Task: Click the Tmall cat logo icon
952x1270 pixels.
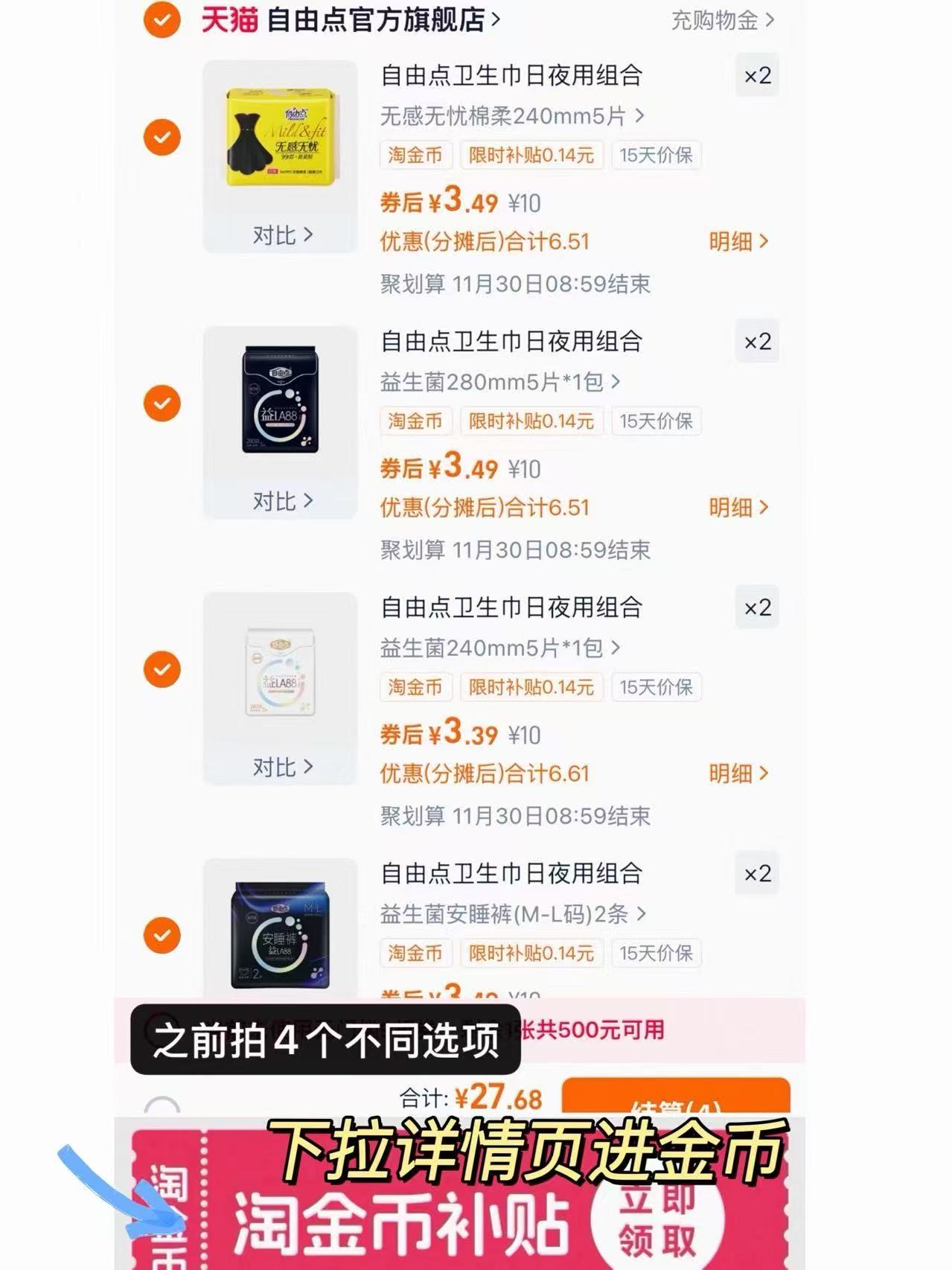Action: click(x=229, y=19)
